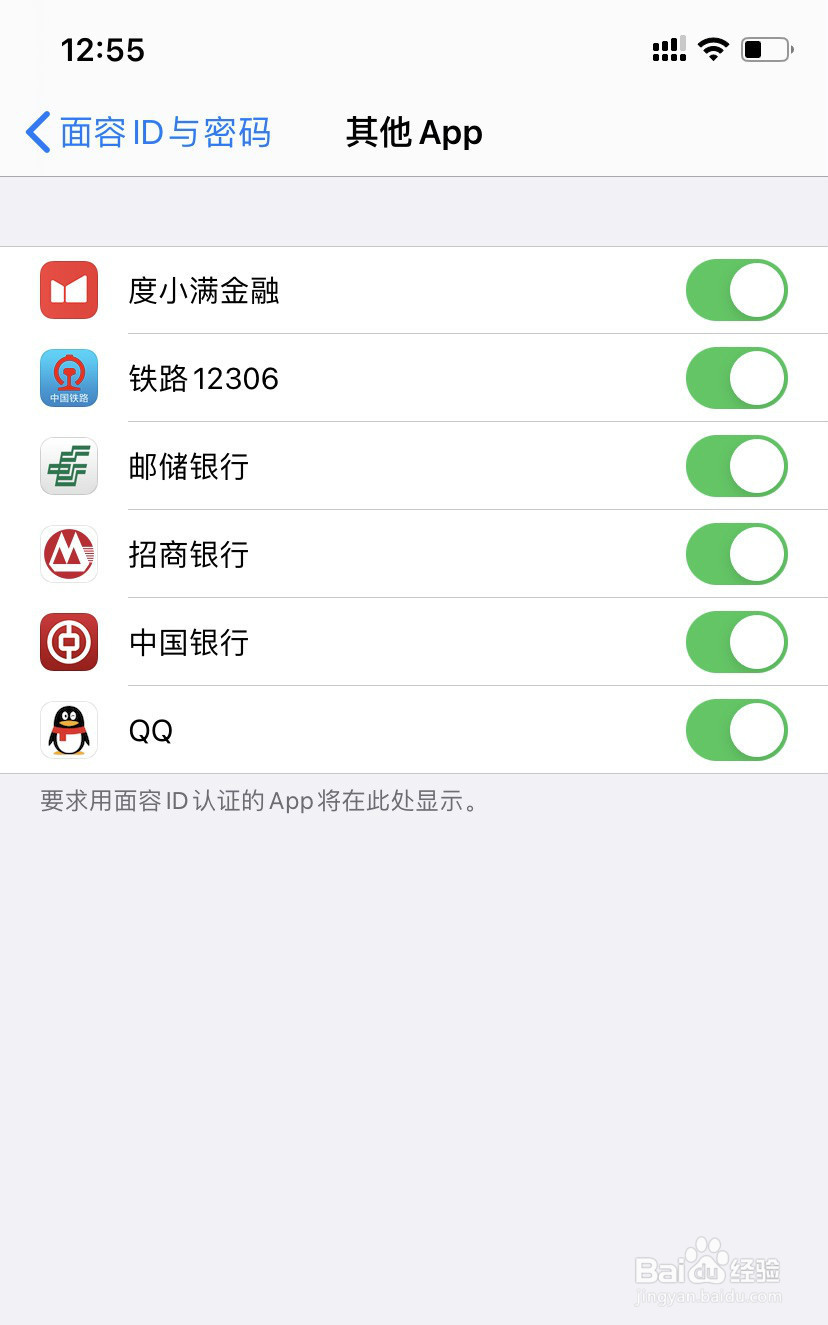Viewport: 828px width, 1325px height.
Task: Turn off Face ID for QQ
Action: [x=736, y=730]
